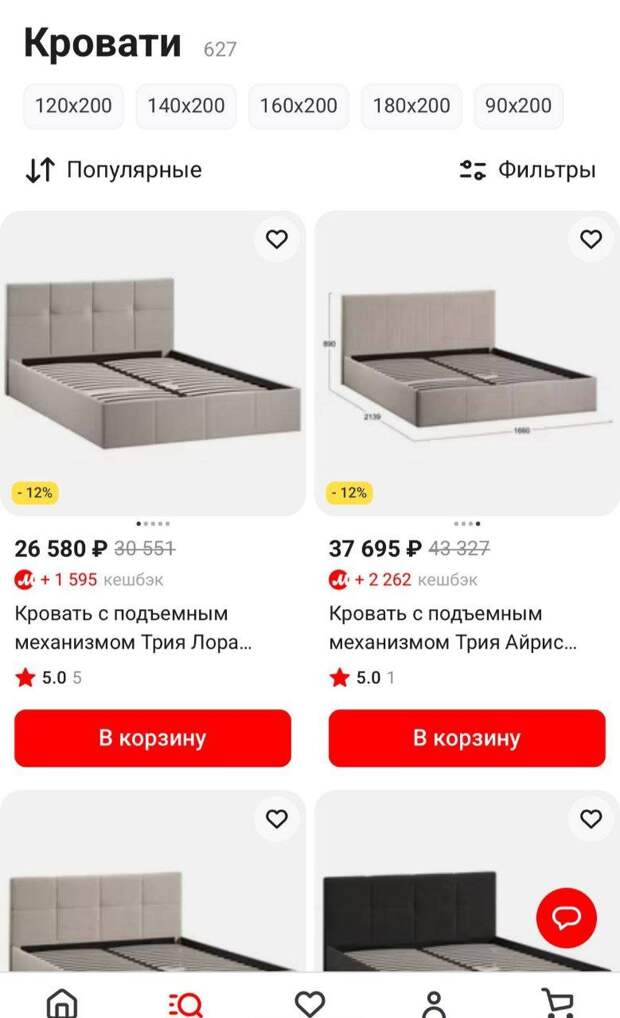This screenshot has width=620, height=1018.
Task: Filter beds by 140x200 size
Action: [186, 106]
